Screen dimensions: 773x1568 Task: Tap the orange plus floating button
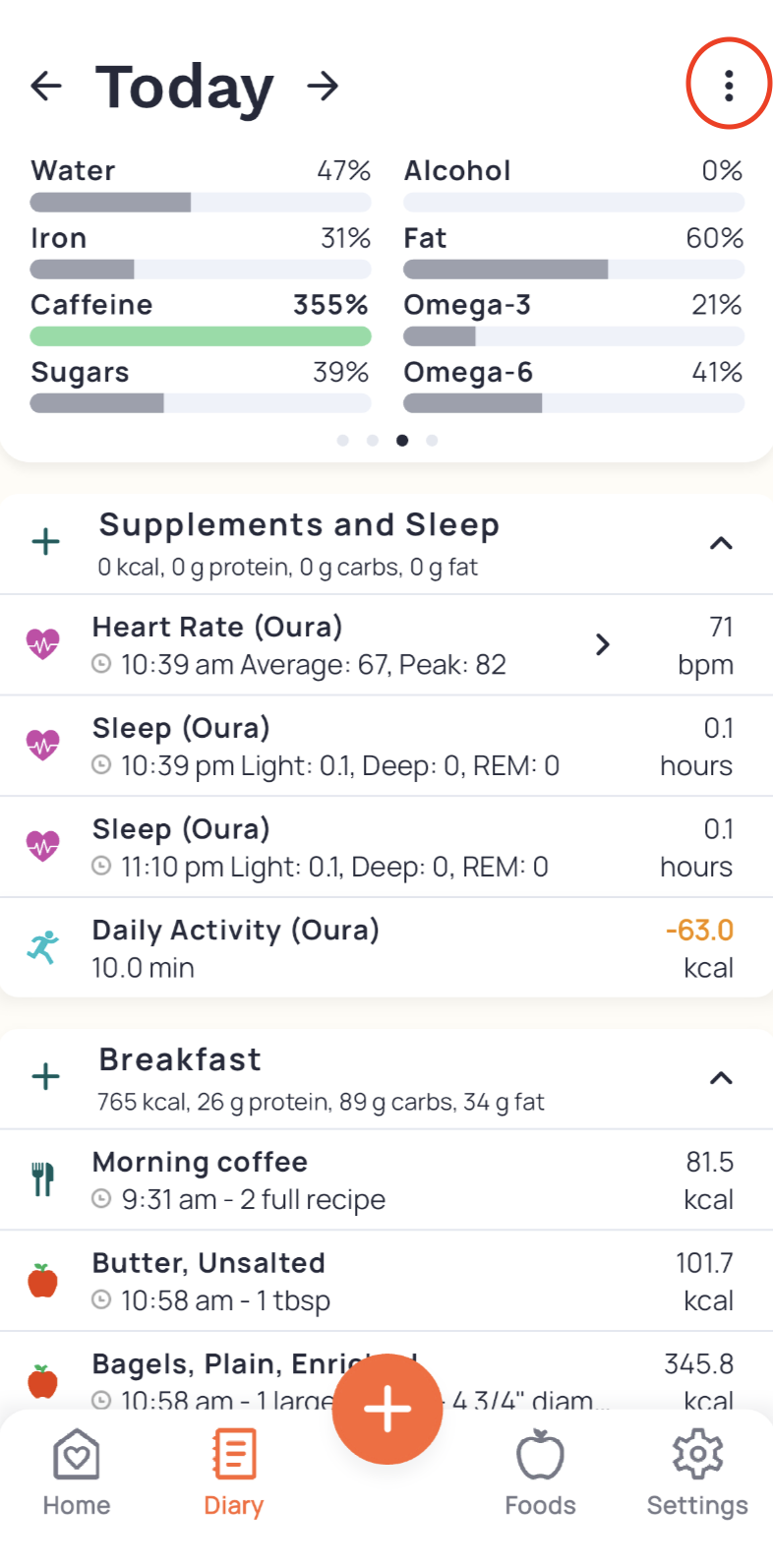pos(387,1409)
